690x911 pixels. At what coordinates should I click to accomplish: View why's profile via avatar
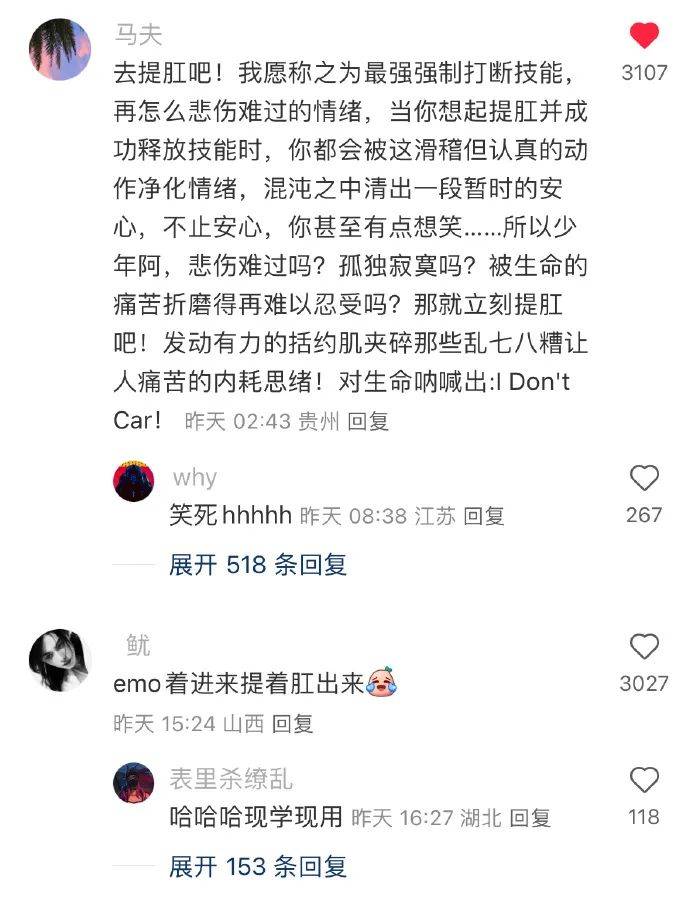pyautogui.click(x=134, y=483)
